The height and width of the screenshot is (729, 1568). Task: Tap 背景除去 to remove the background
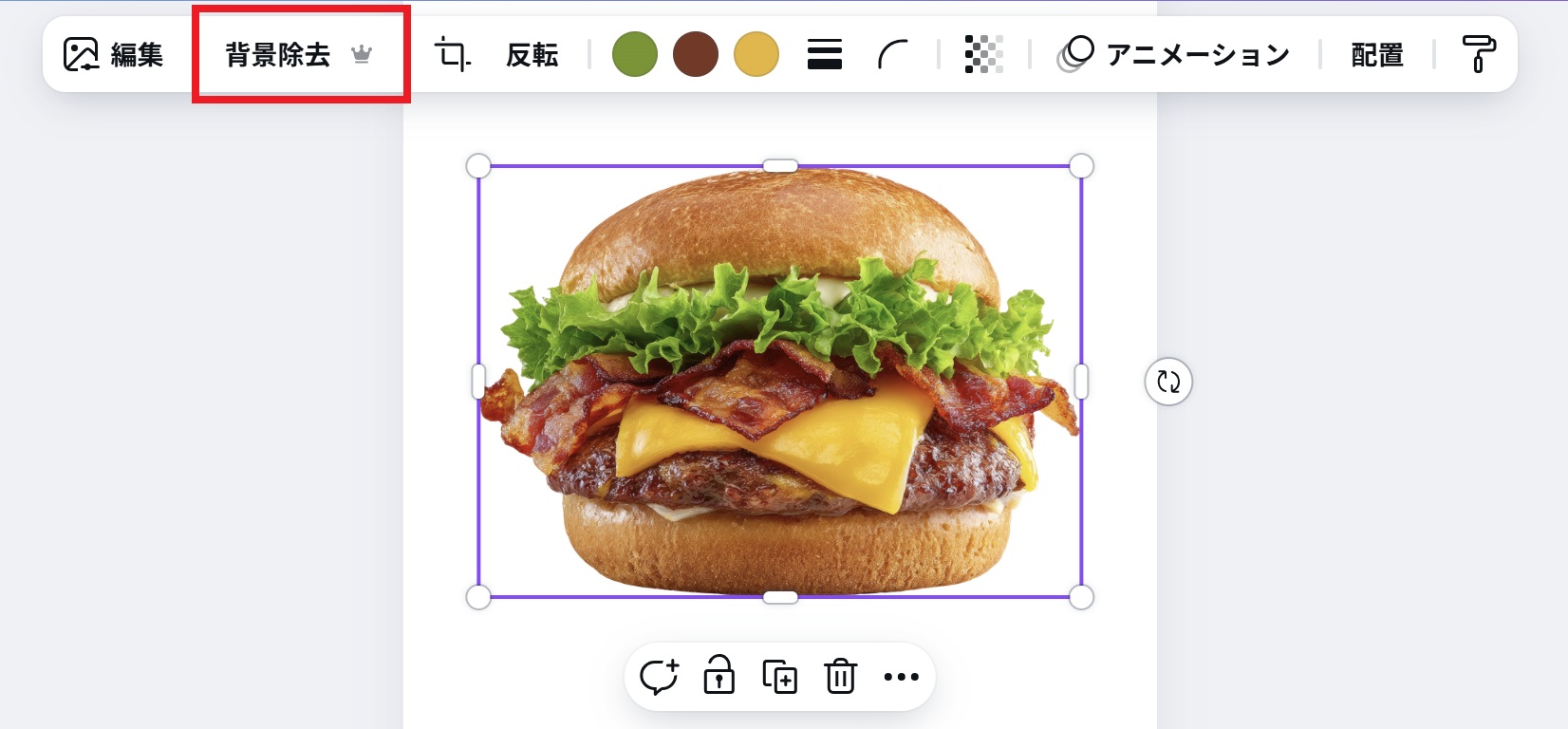click(x=298, y=55)
